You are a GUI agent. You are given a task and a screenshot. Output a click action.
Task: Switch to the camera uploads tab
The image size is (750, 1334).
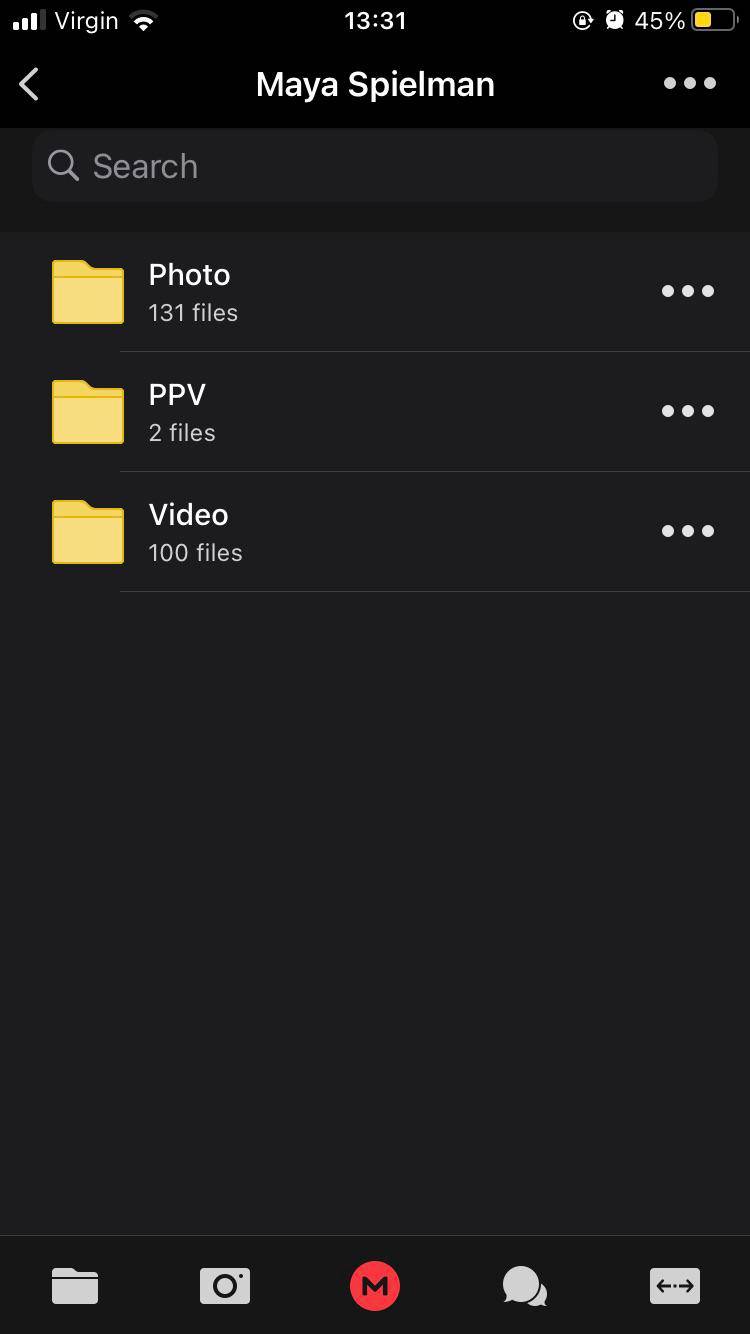pyautogui.click(x=225, y=1286)
